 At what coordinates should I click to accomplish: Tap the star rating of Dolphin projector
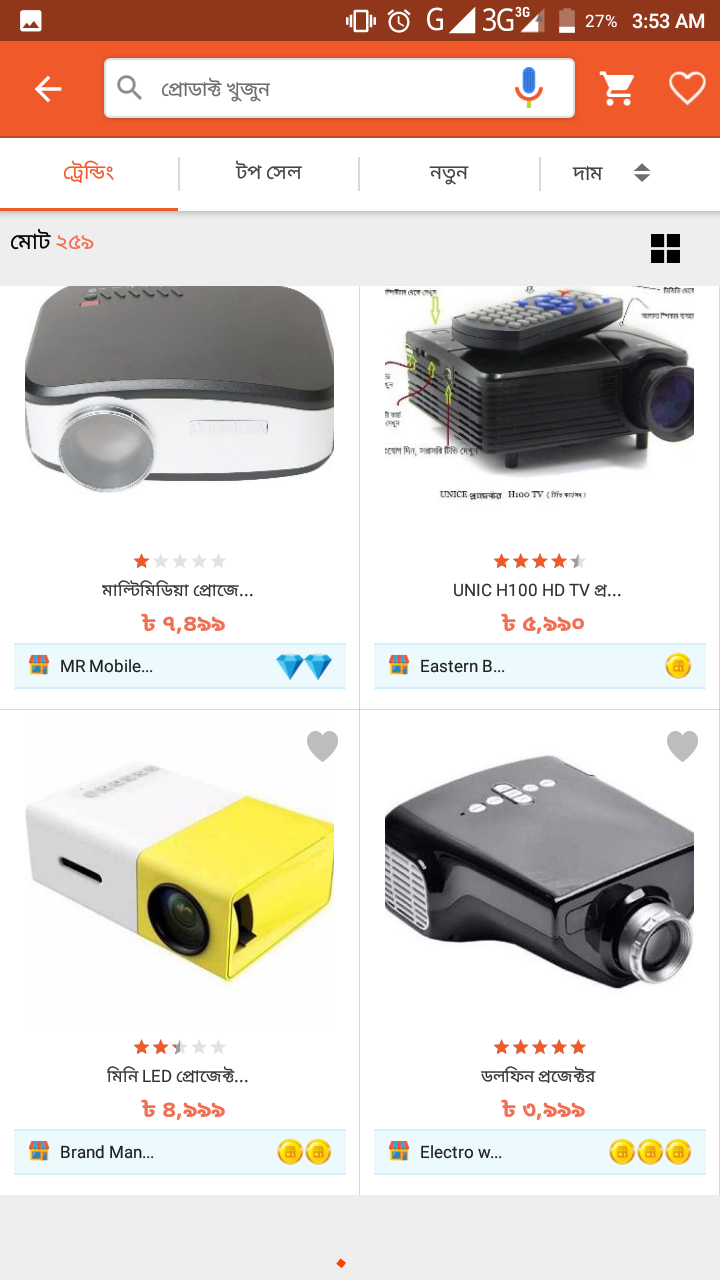coord(539,1047)
